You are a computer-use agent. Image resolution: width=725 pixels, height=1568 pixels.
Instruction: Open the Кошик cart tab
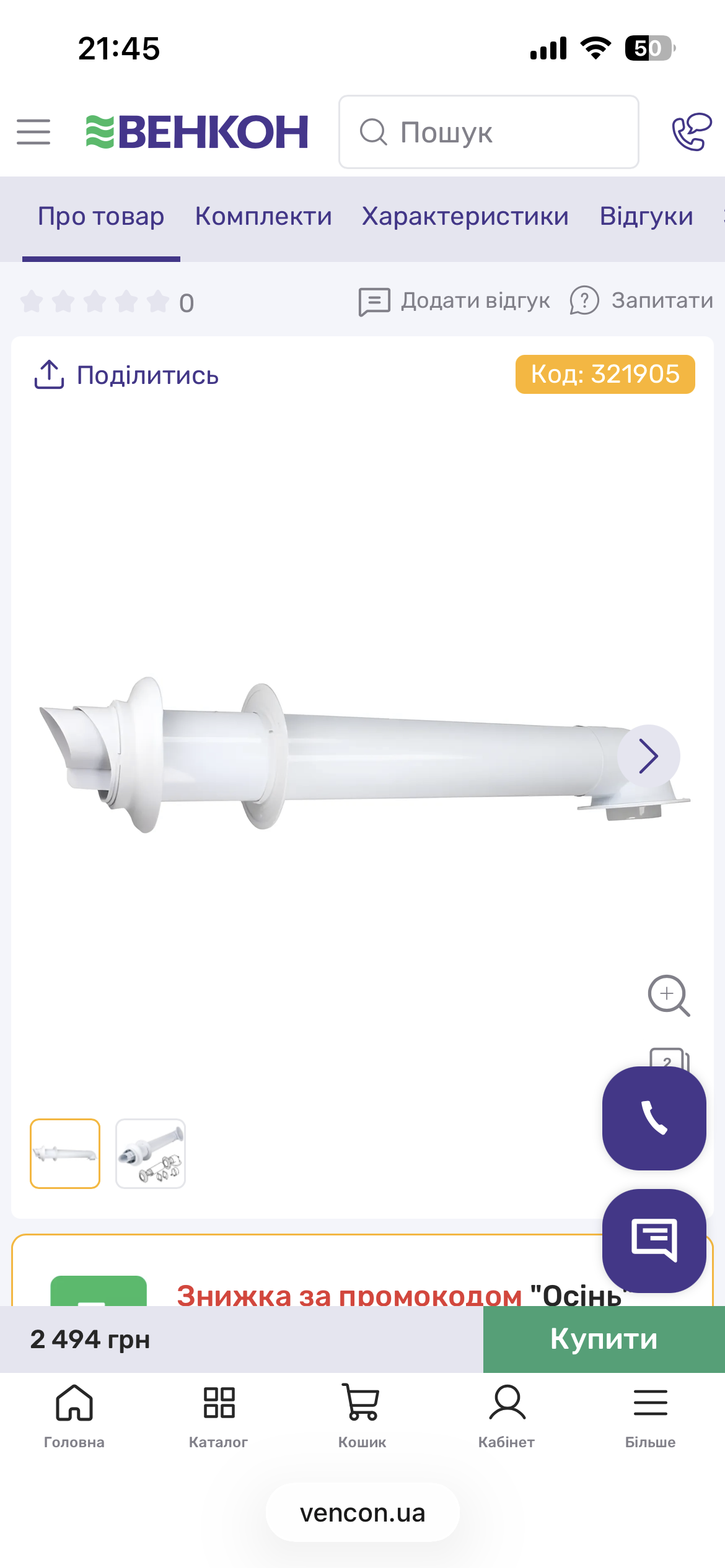pyautogui.click(x=362, y=1416)
